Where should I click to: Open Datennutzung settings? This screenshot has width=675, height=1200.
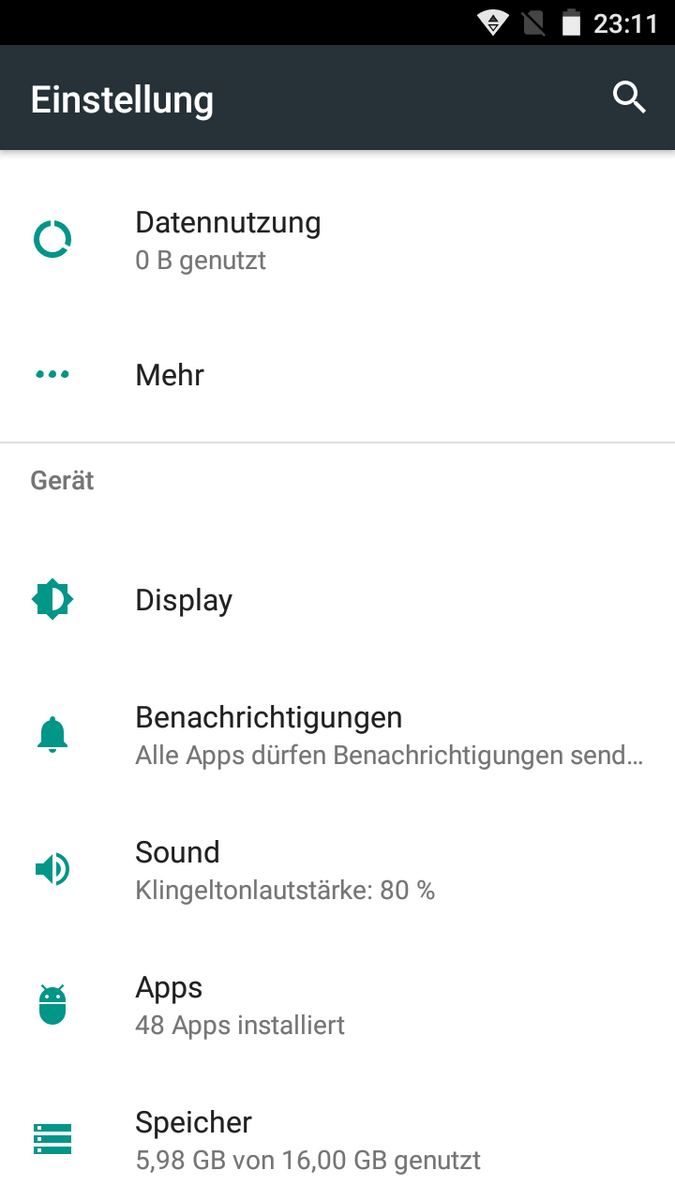pos(337,240)
